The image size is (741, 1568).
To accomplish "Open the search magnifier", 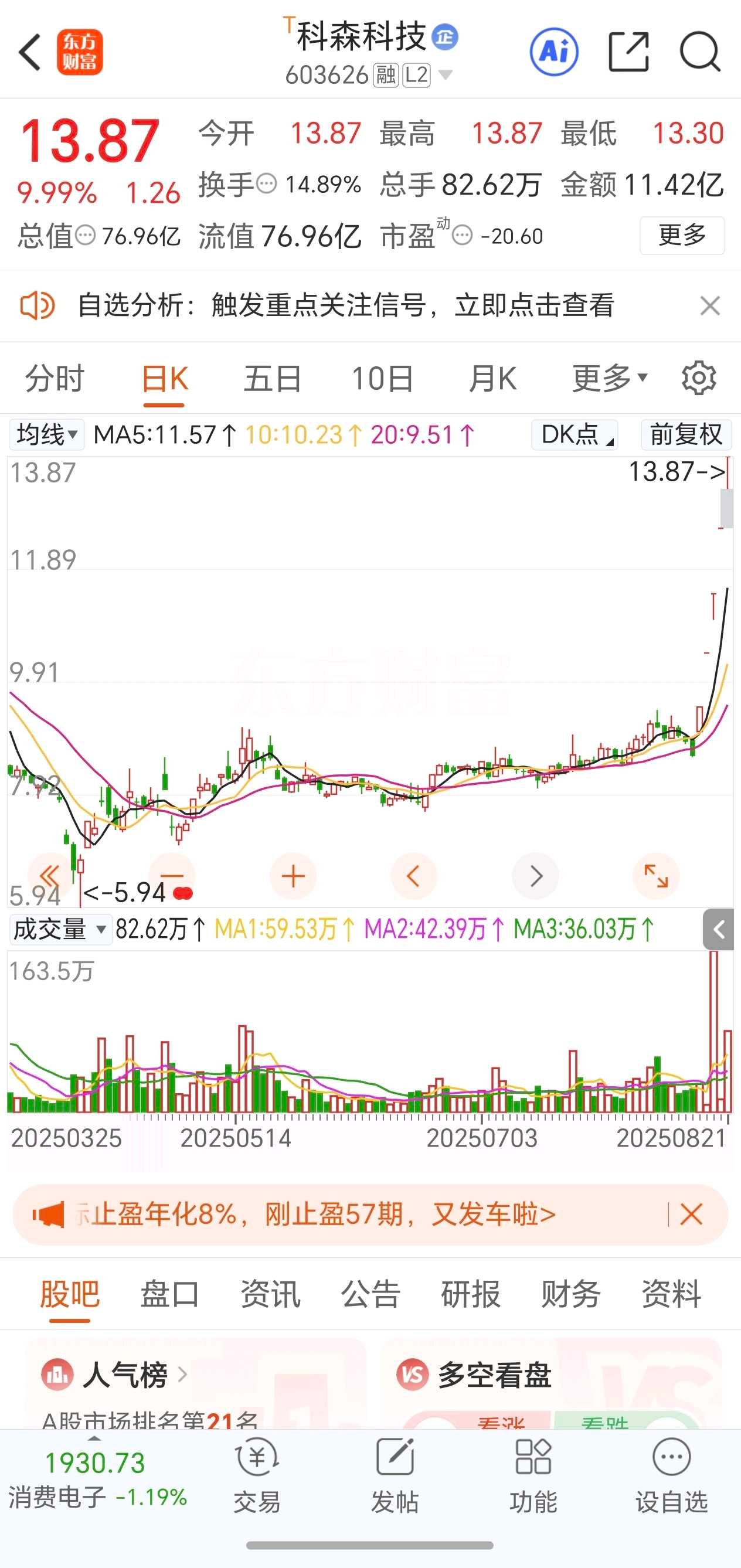I will coord(700,52).
